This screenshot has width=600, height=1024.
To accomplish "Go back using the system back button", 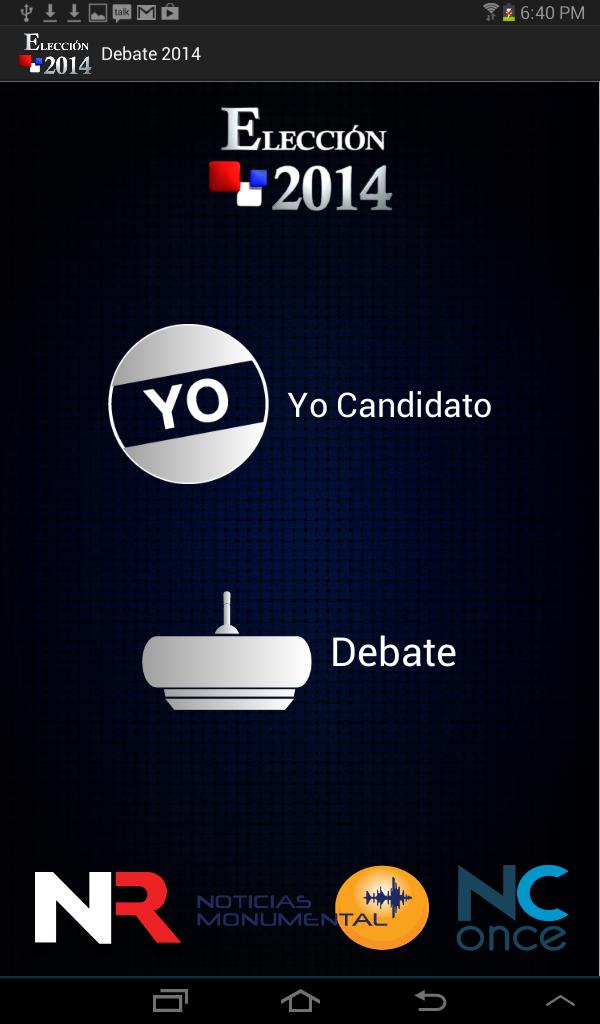I will [430, 999].
